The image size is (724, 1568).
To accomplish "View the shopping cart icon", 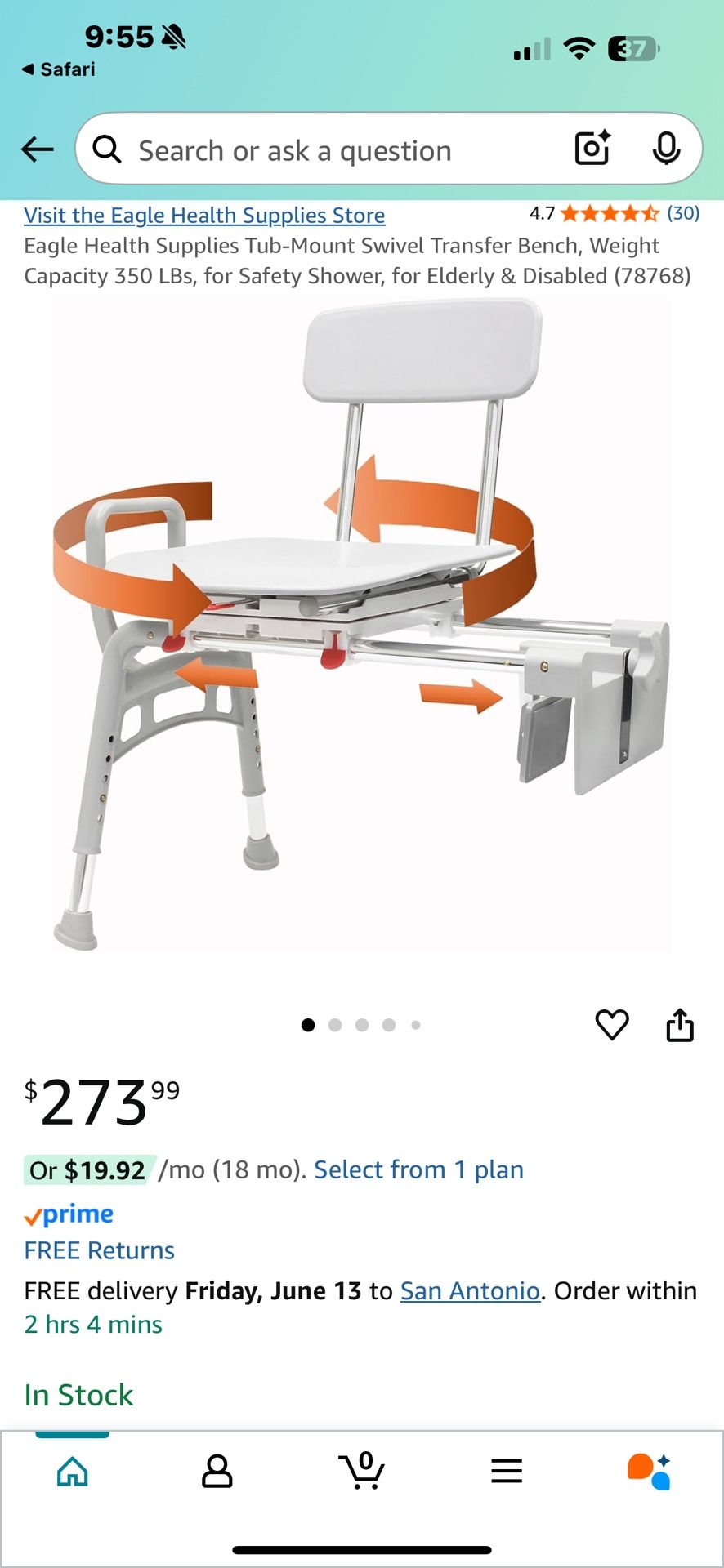I will click(362, 1470).
